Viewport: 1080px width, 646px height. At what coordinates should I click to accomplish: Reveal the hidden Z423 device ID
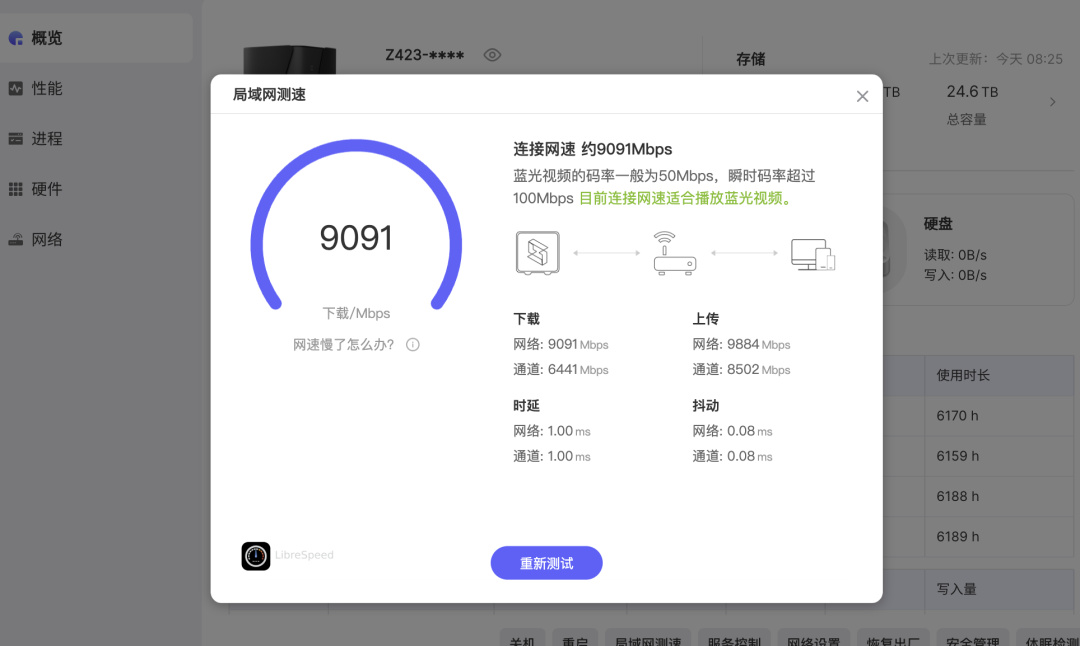492,55
